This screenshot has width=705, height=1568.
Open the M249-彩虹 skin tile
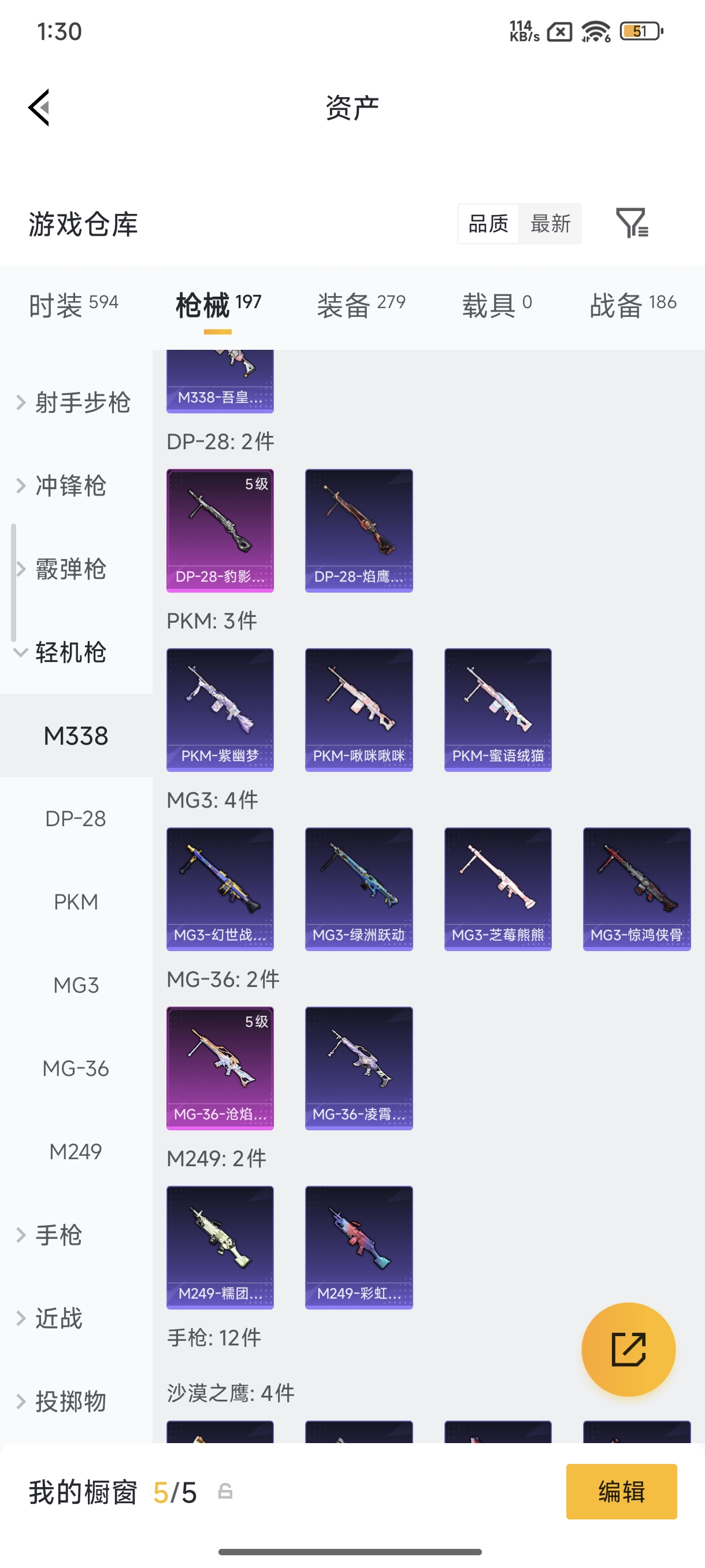[359, 1247]
